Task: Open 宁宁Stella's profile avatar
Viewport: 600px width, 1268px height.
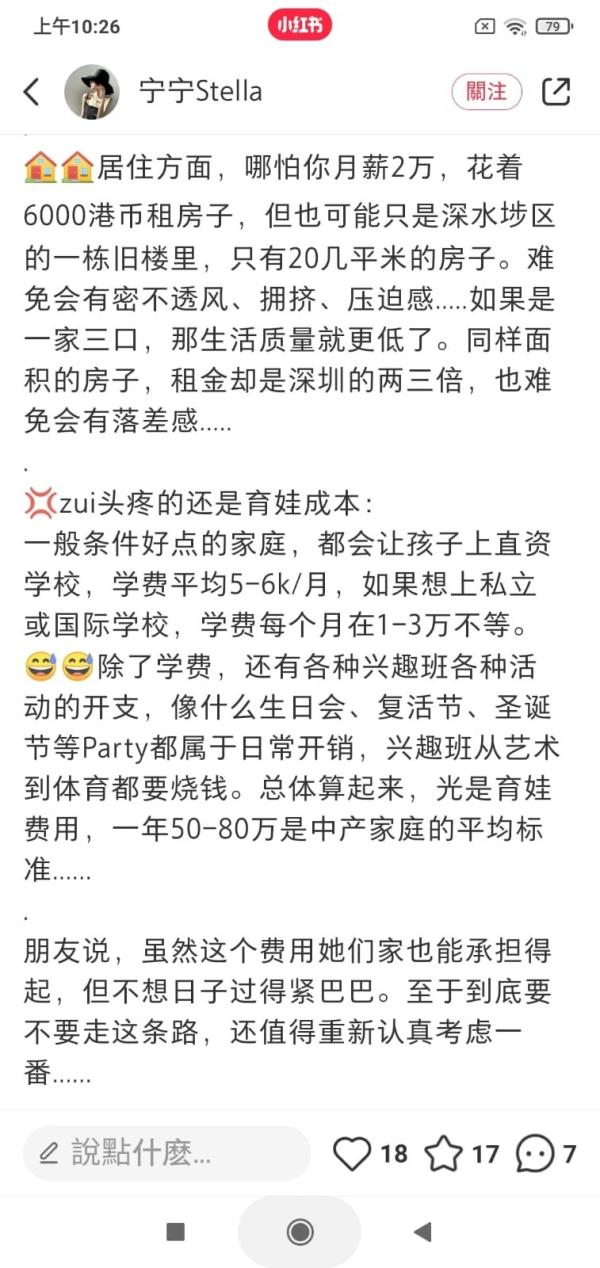Action: [92, 92]
